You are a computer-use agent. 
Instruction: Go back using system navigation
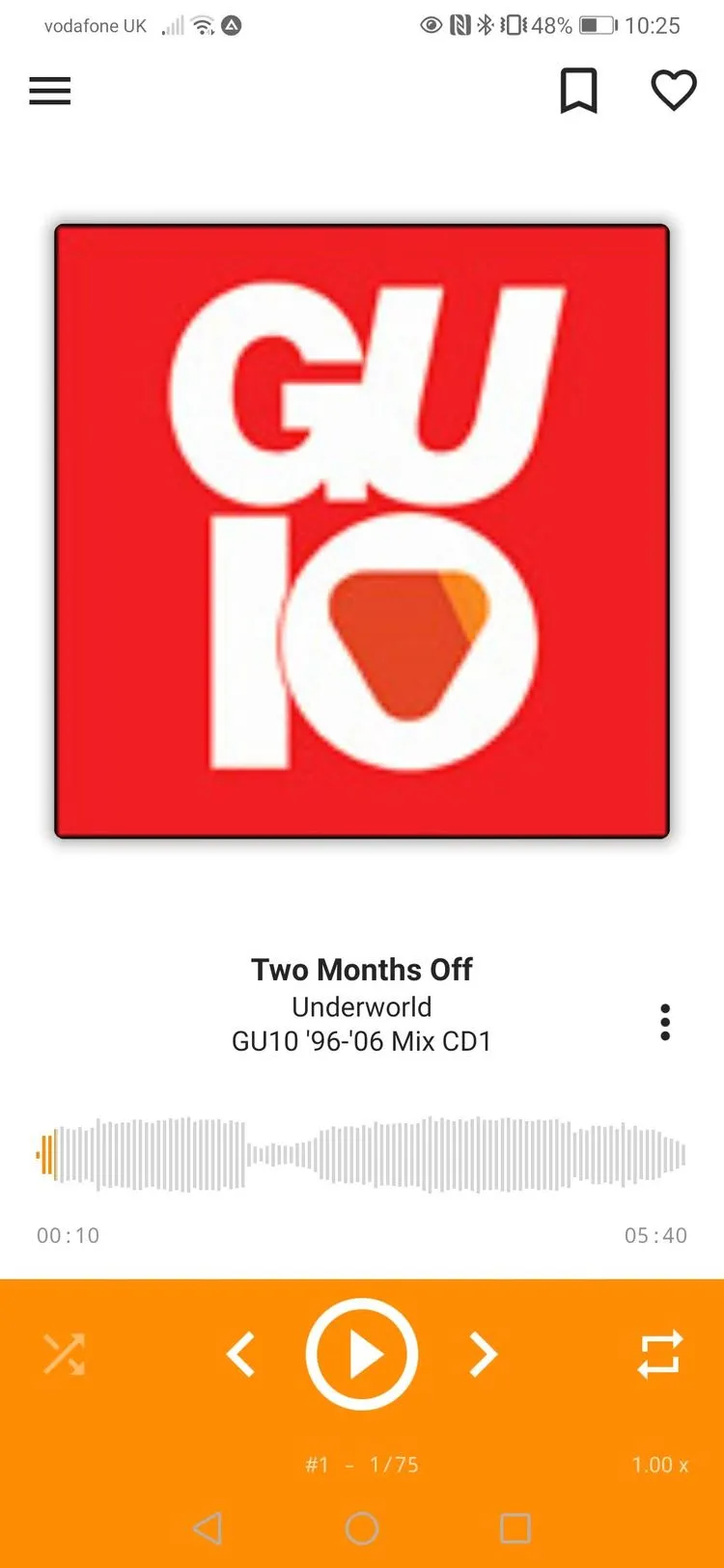[208, 1528]
